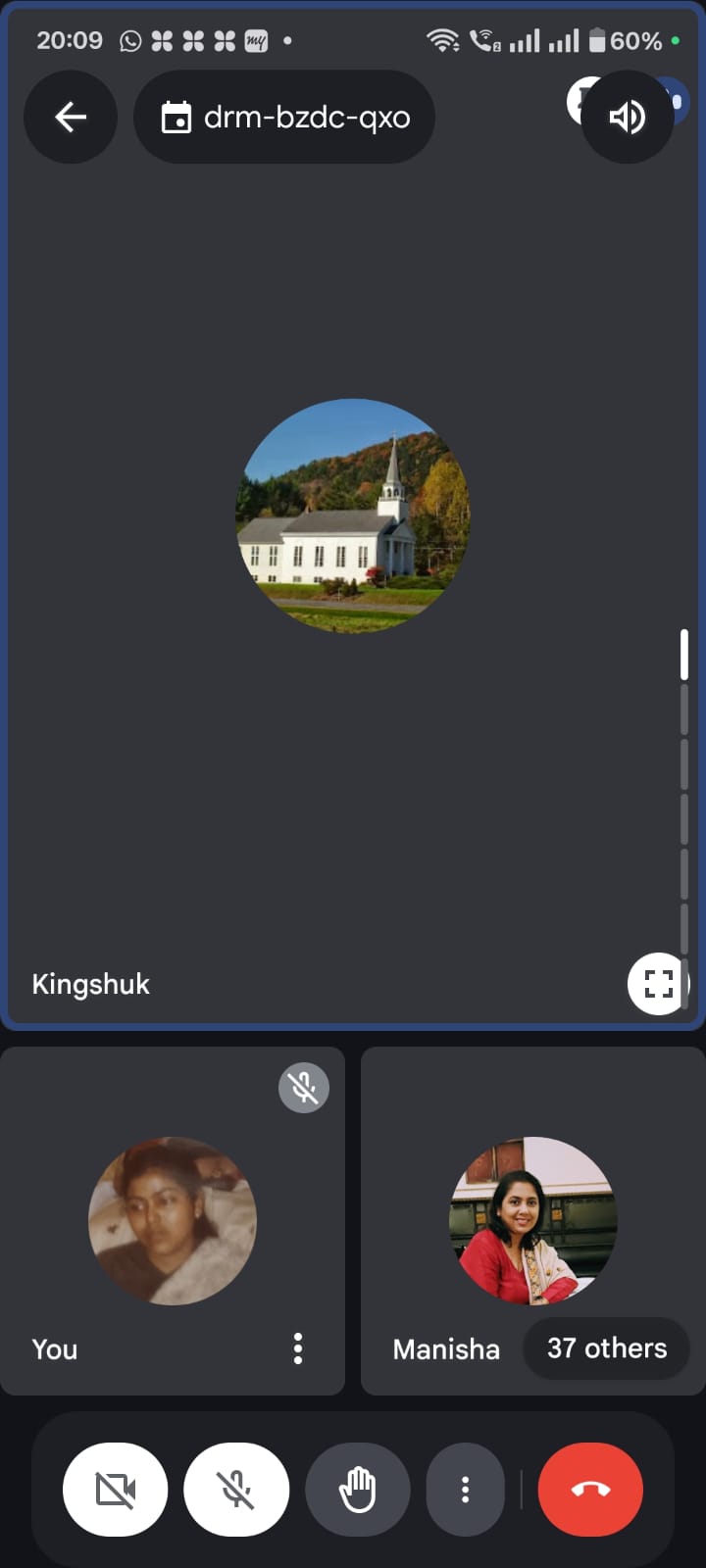Go back from the meeting screen

coord(71,118)
